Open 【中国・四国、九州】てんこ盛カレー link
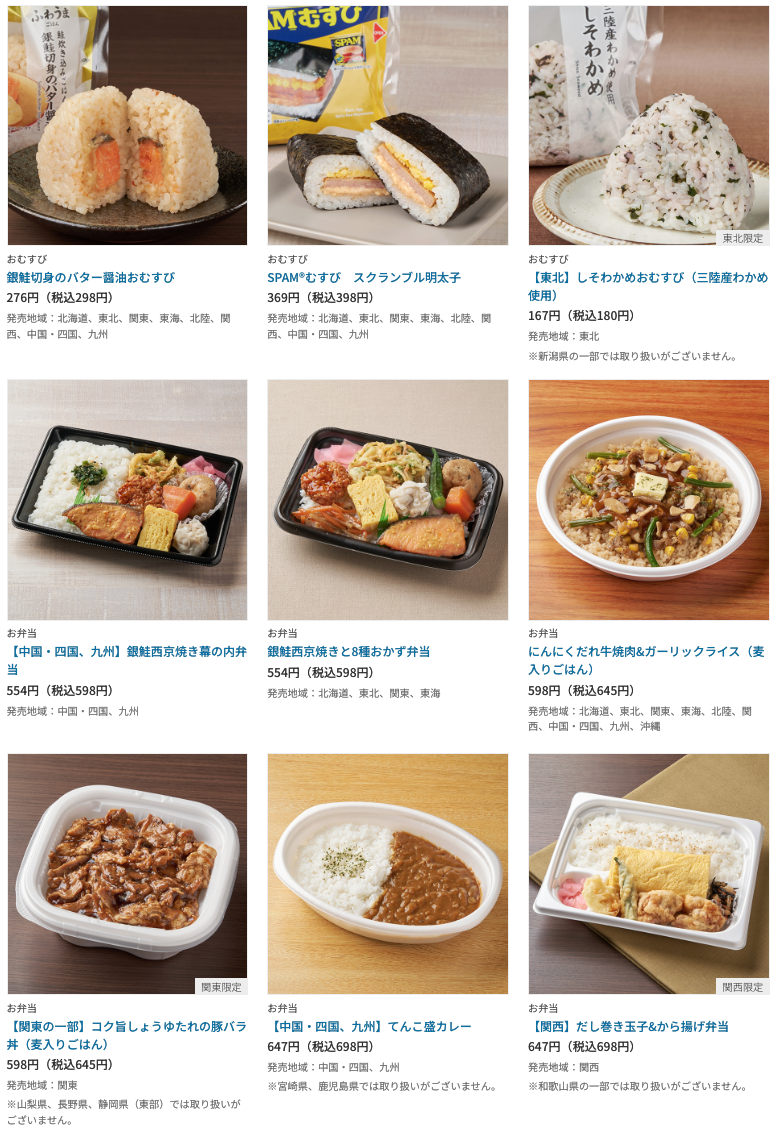Viewport: 775px width, 1132px height. (x=369, y=1026)
